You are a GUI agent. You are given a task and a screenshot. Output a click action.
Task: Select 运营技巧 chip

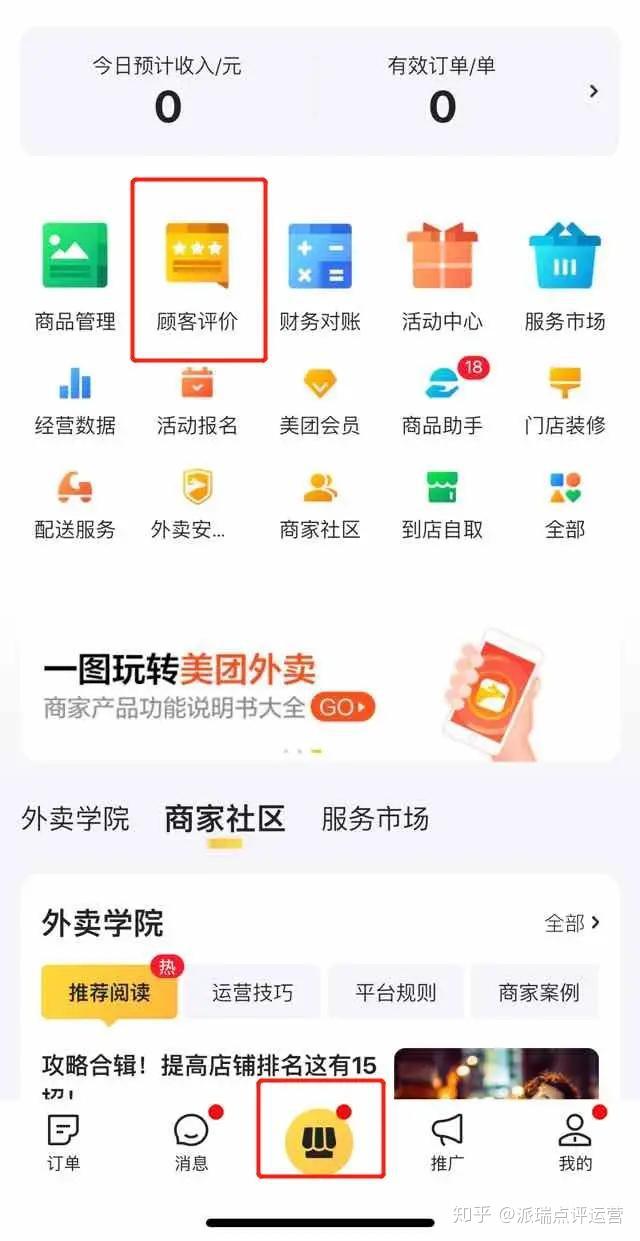coord(252,992)
